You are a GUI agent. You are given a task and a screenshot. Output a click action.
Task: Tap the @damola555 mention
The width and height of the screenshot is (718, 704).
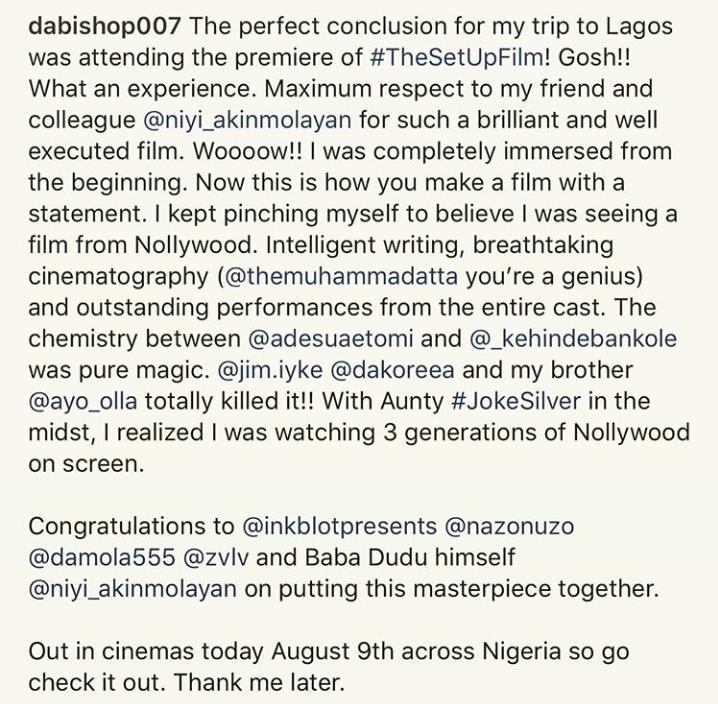click(102, 558)
